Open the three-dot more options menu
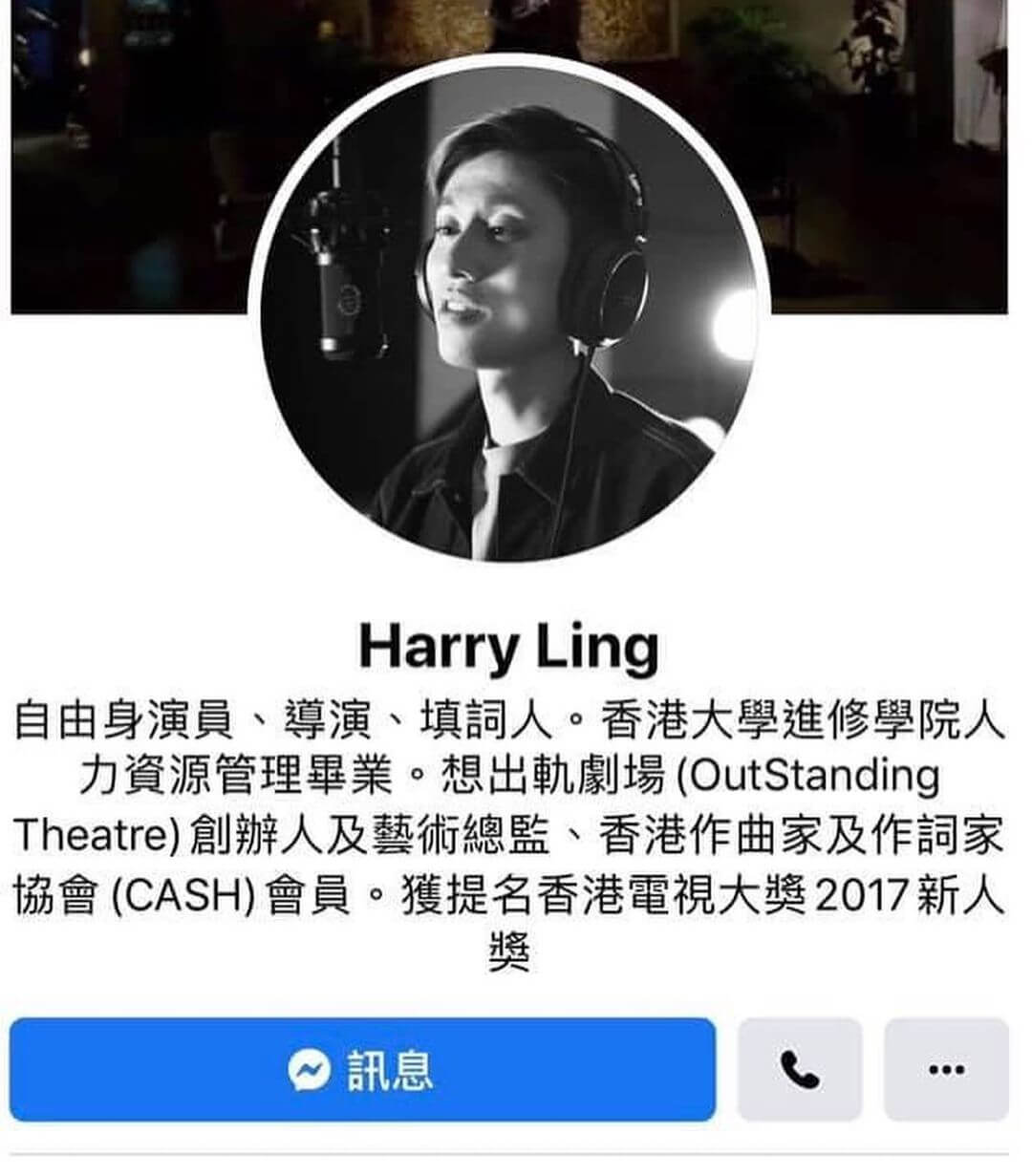Viewport: 1032px width, 1176px height. 946,1069
